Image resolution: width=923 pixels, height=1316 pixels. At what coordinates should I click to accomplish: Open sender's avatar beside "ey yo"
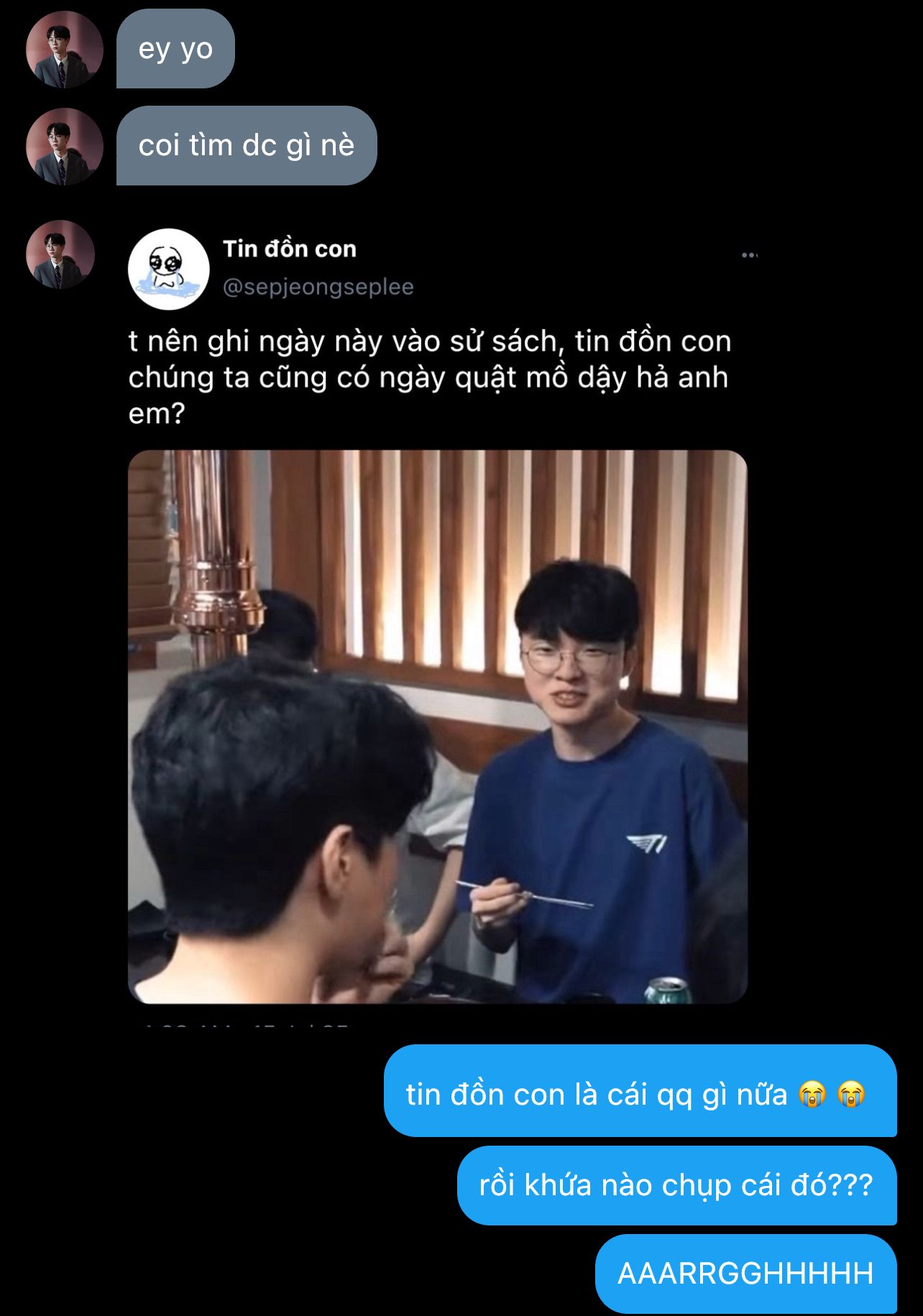pyautogui.click(x=65, y=50)
